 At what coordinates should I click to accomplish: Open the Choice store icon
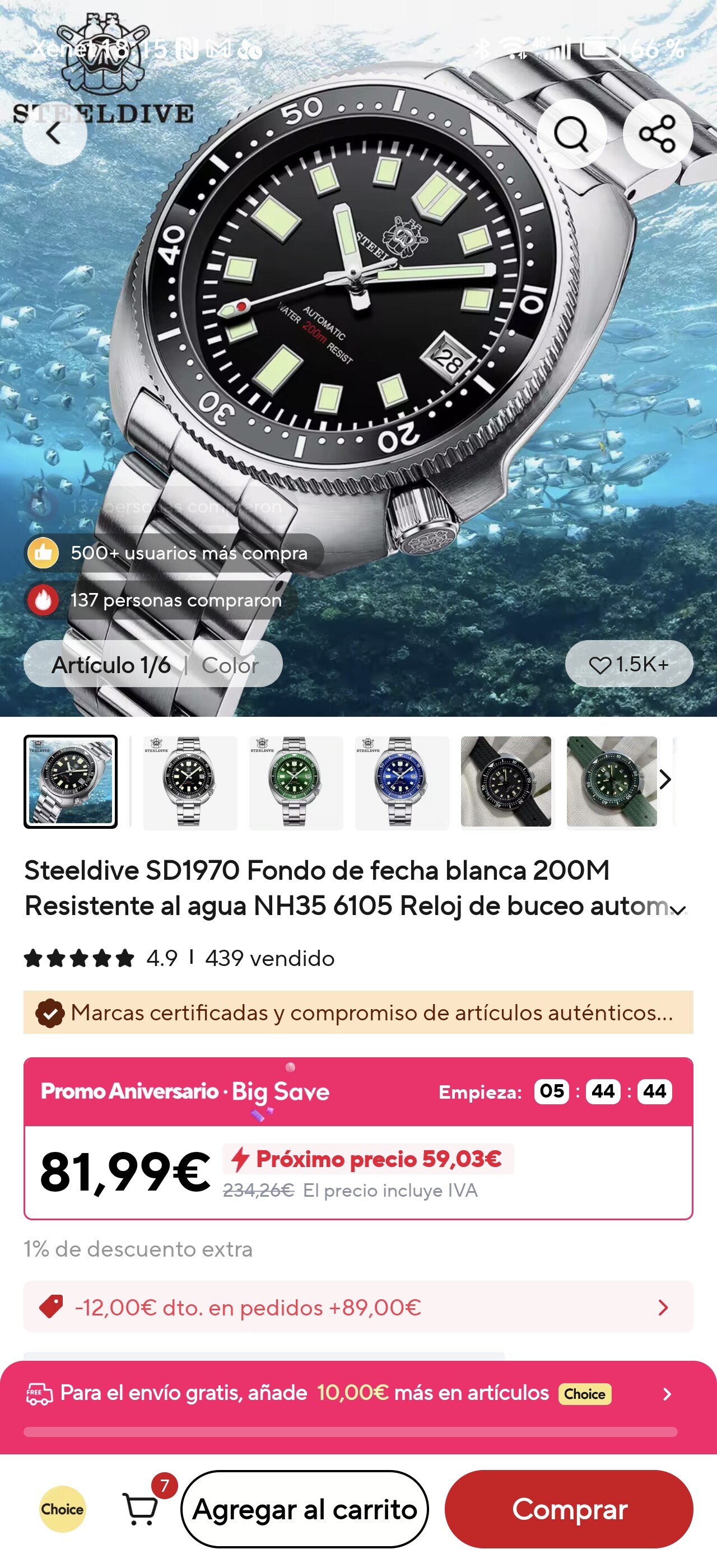62,1509
